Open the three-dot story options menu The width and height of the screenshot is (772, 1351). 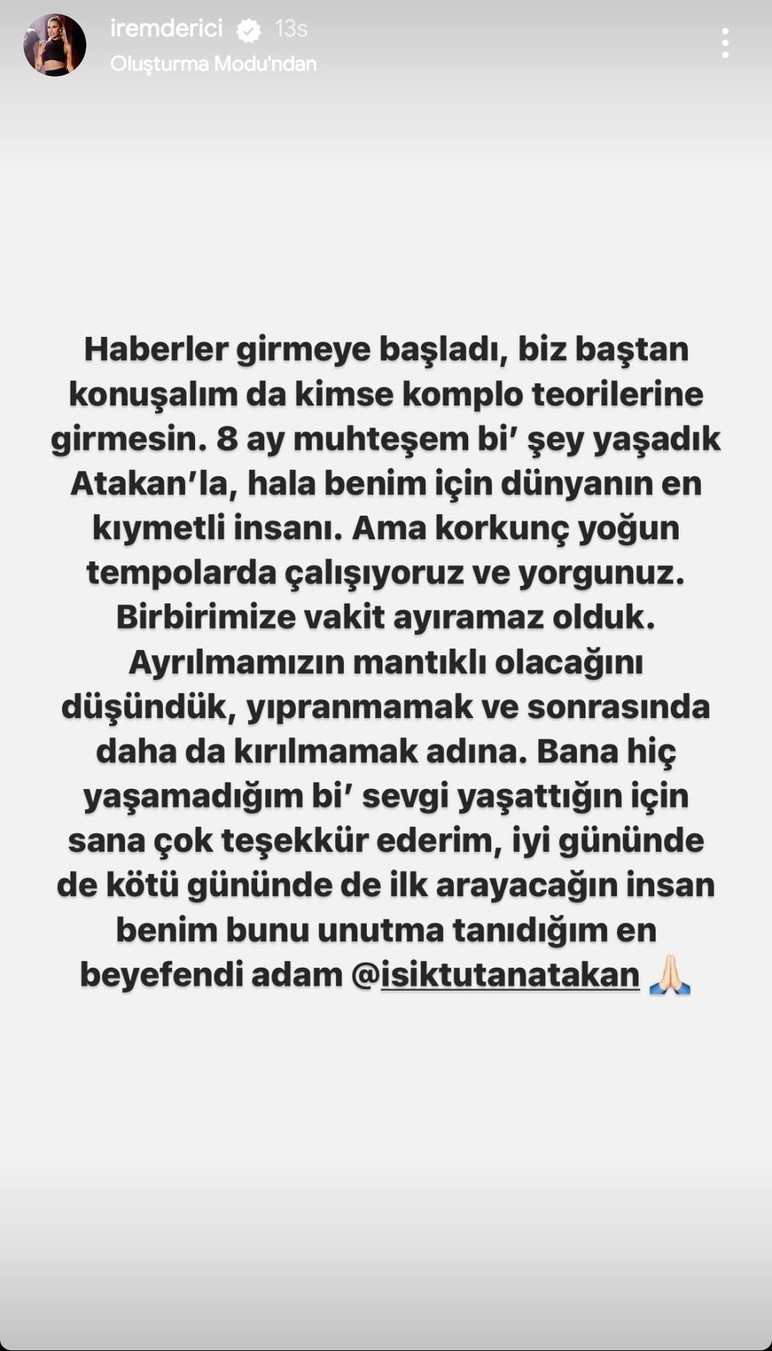tap(725, 43)
